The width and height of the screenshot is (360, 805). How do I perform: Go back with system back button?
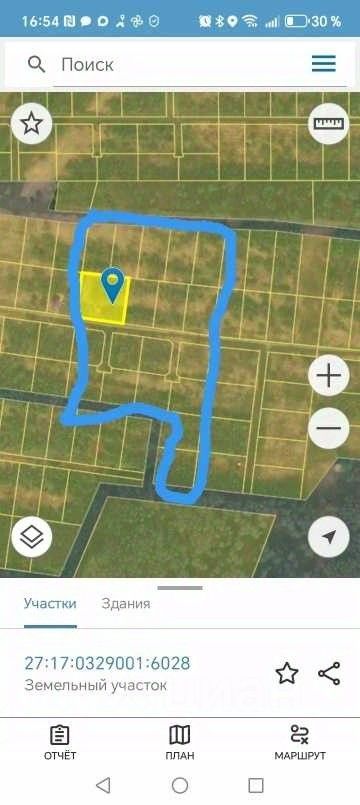tap(104, 785)
